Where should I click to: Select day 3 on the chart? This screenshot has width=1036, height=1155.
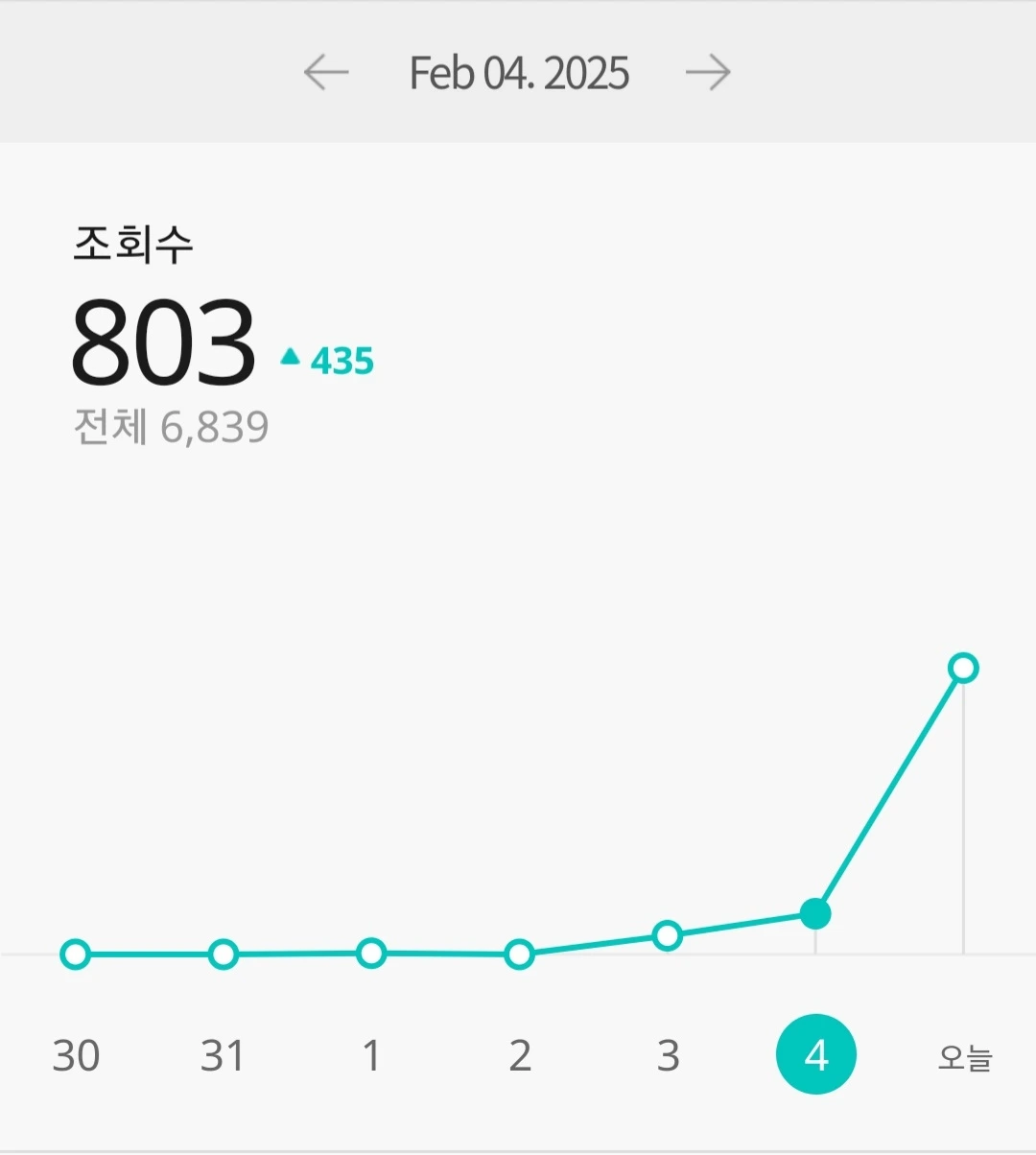pyautogui.click(x=668, y=1056)
